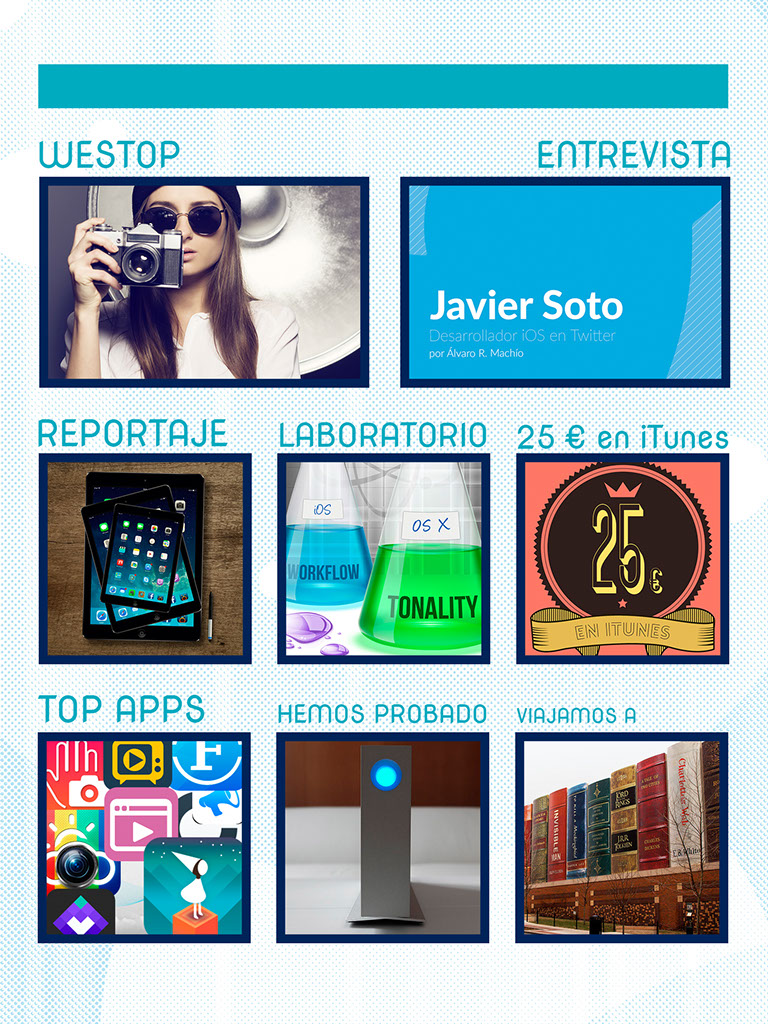Open the Laboratorio flasks tile
The image size is (768, 1024).
coord(383,558)
